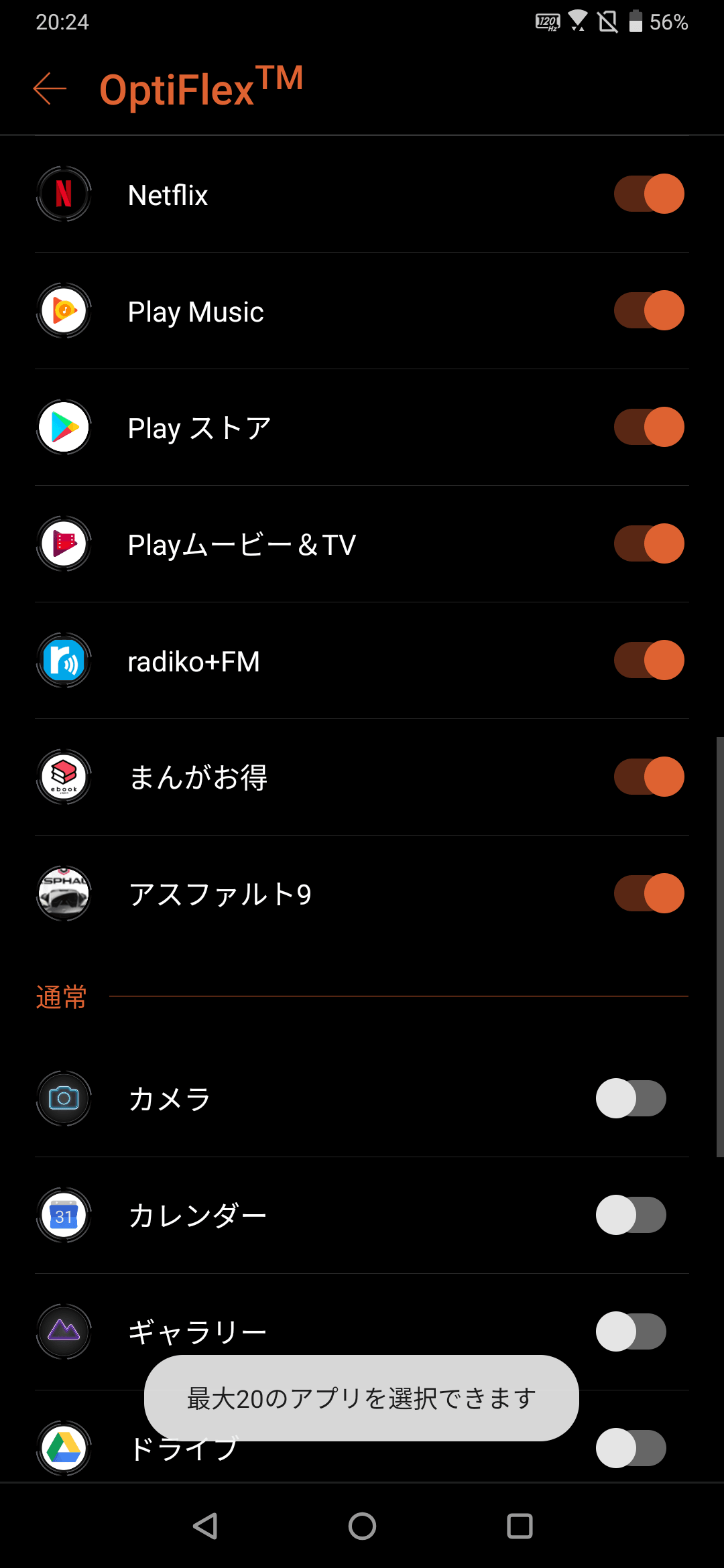Go to the system home screen
724x1568 pixels.
coord(362,1526)
